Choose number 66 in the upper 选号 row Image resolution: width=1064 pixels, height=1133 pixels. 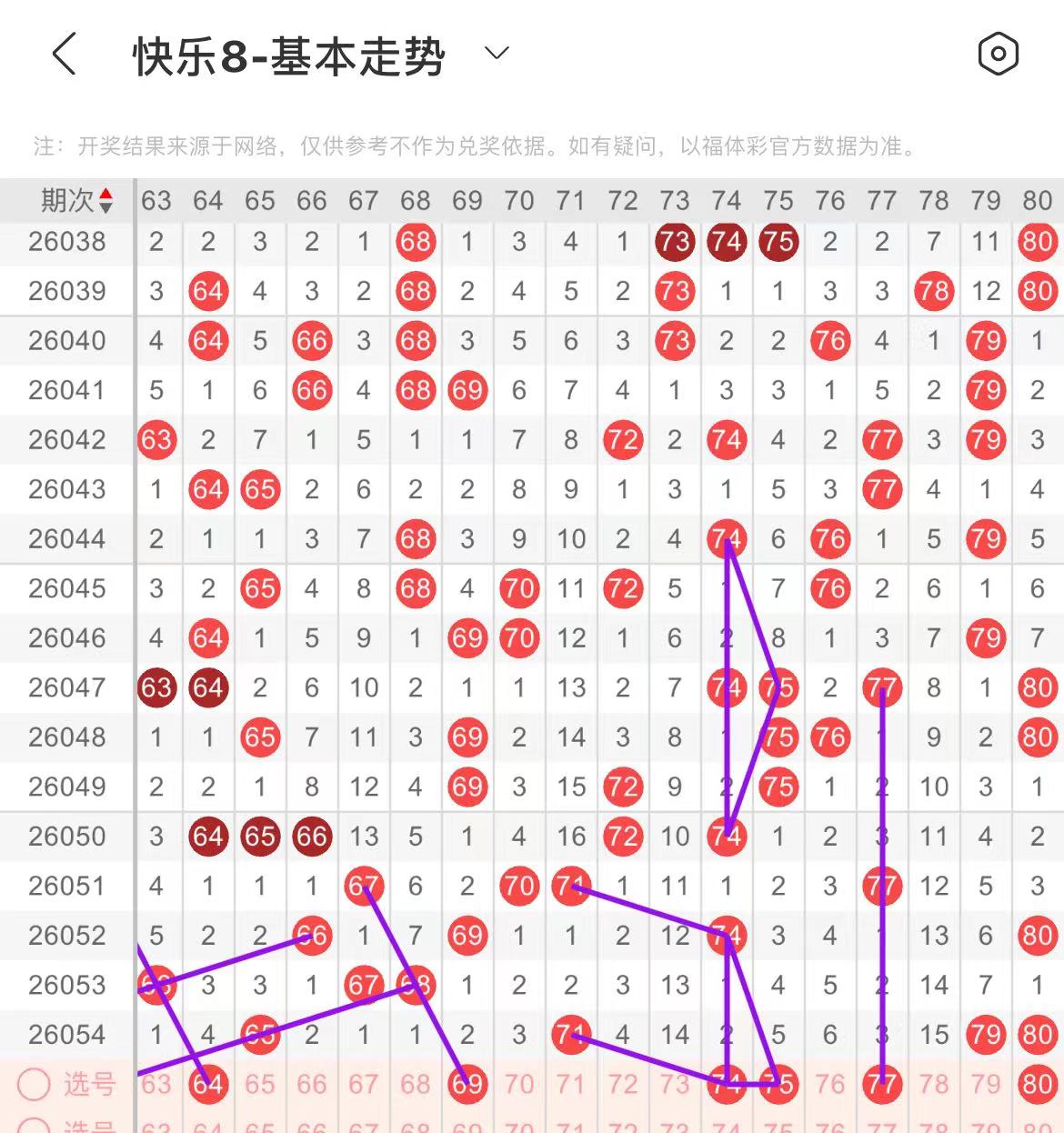(x=312, y=1084)
